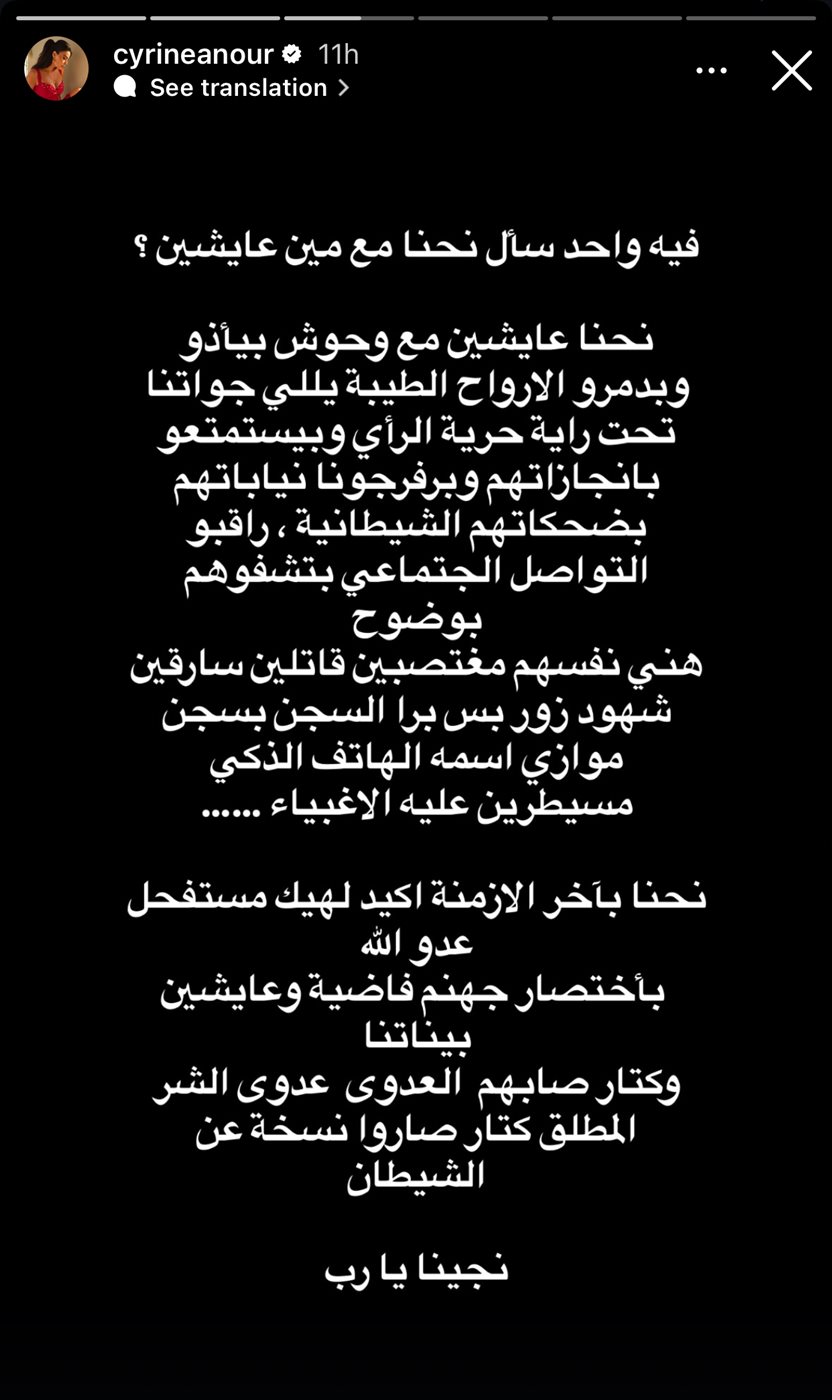This screenshot has width=832, height=1400.
Task: Tap the cyrineanour username
Action: click(193, 54)
